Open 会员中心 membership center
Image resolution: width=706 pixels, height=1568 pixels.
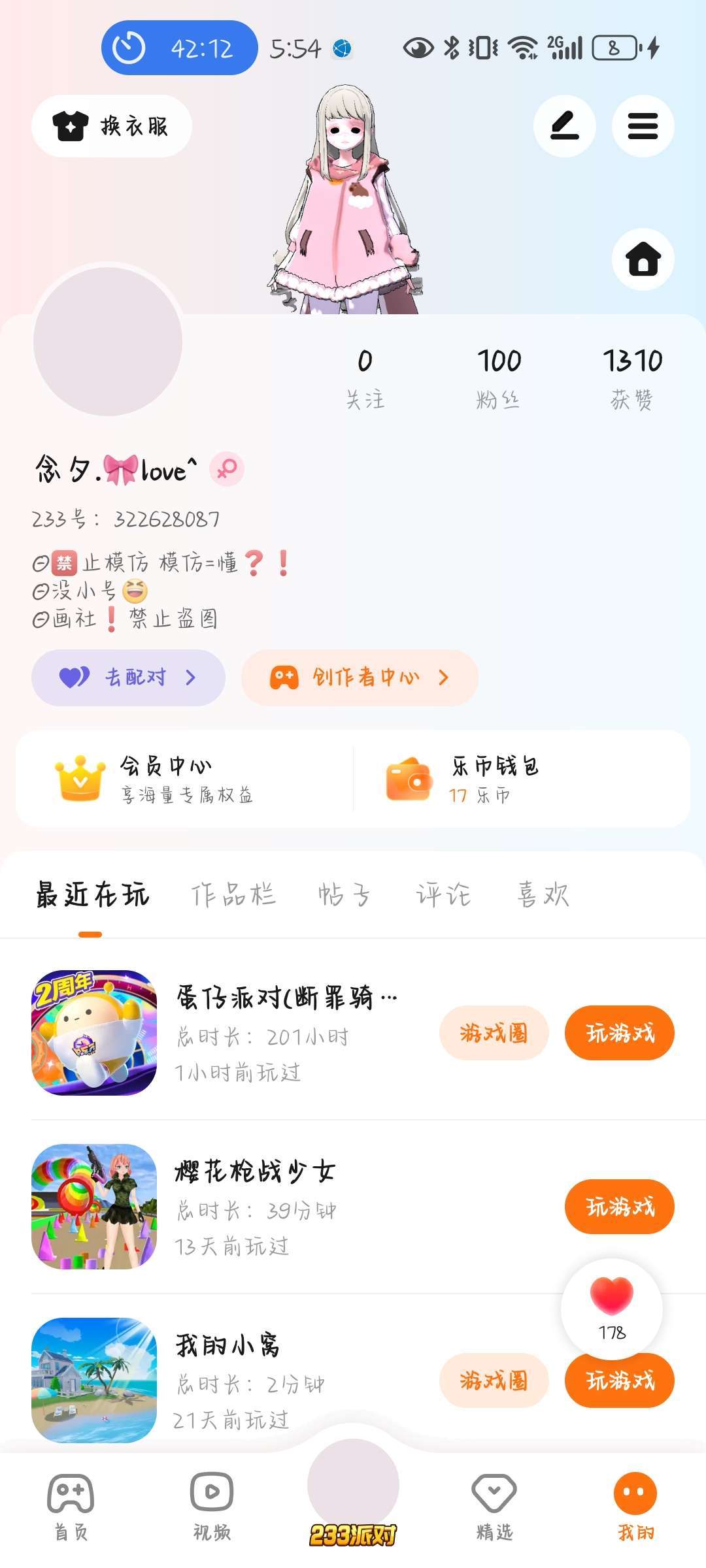click(x=185, y=779)
